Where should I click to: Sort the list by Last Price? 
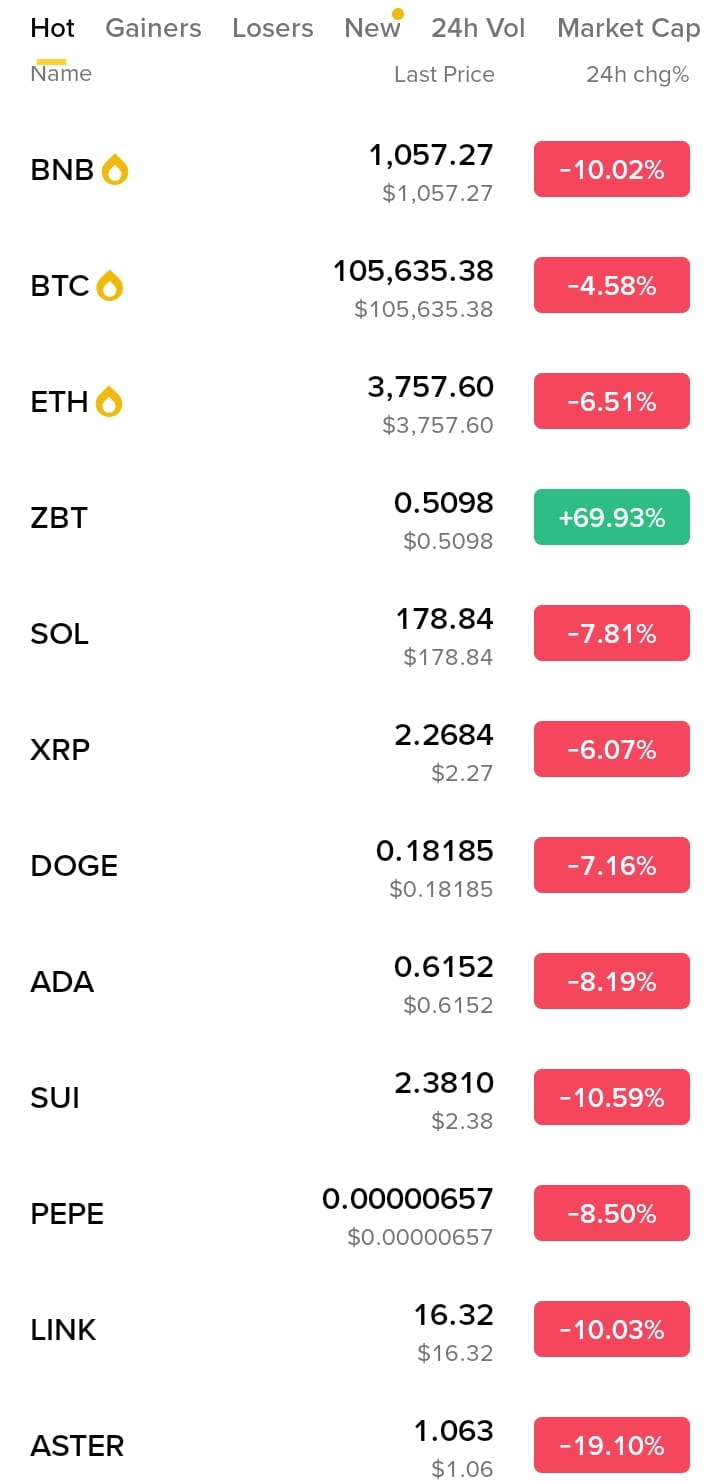coord(444,74)
